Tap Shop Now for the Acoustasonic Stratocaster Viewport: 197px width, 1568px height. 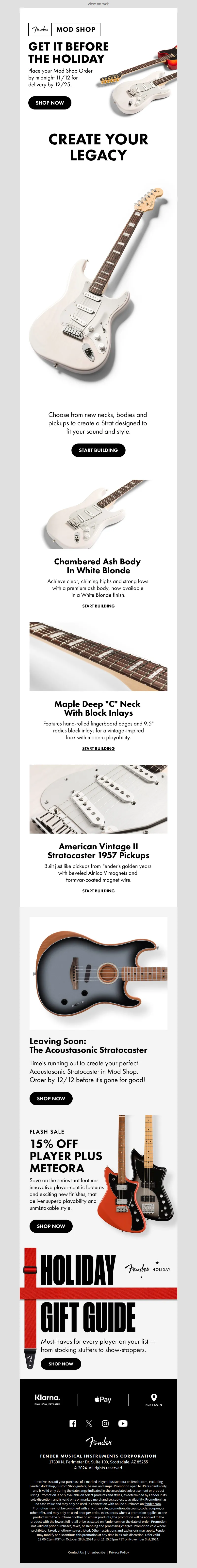51,1099
